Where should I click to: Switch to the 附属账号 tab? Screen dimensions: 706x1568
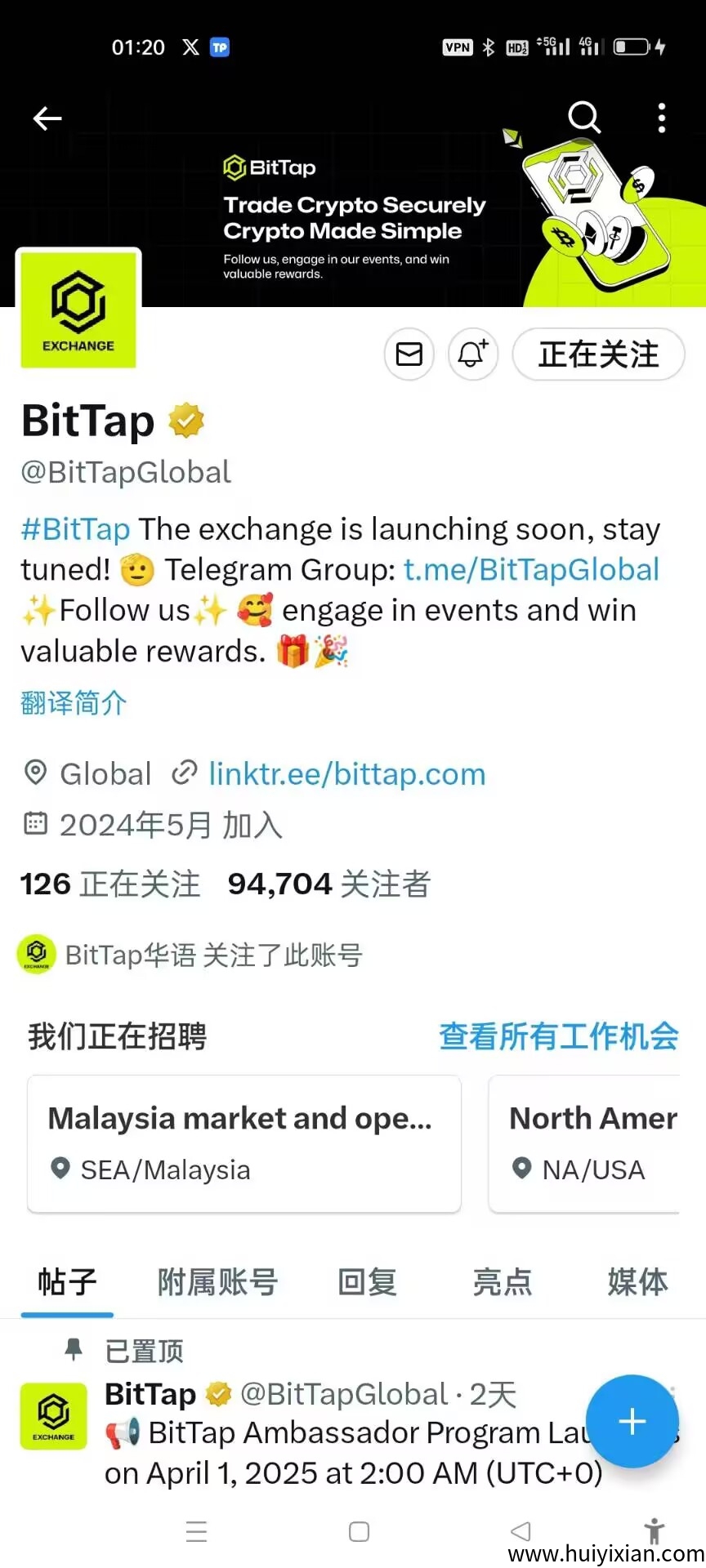click(x=217, y=1282)
